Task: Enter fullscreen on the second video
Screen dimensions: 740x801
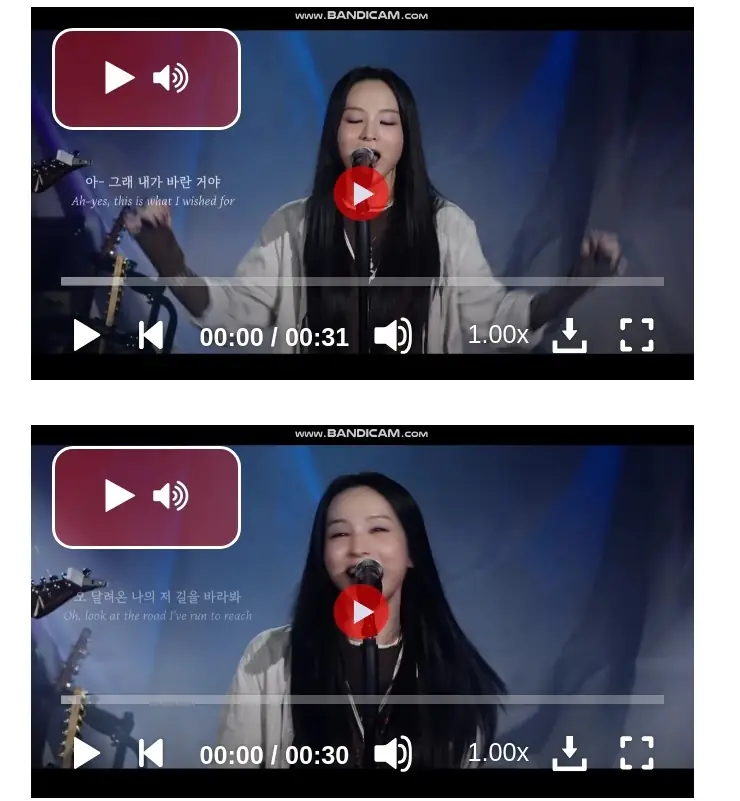Action: tap(637, 753)
